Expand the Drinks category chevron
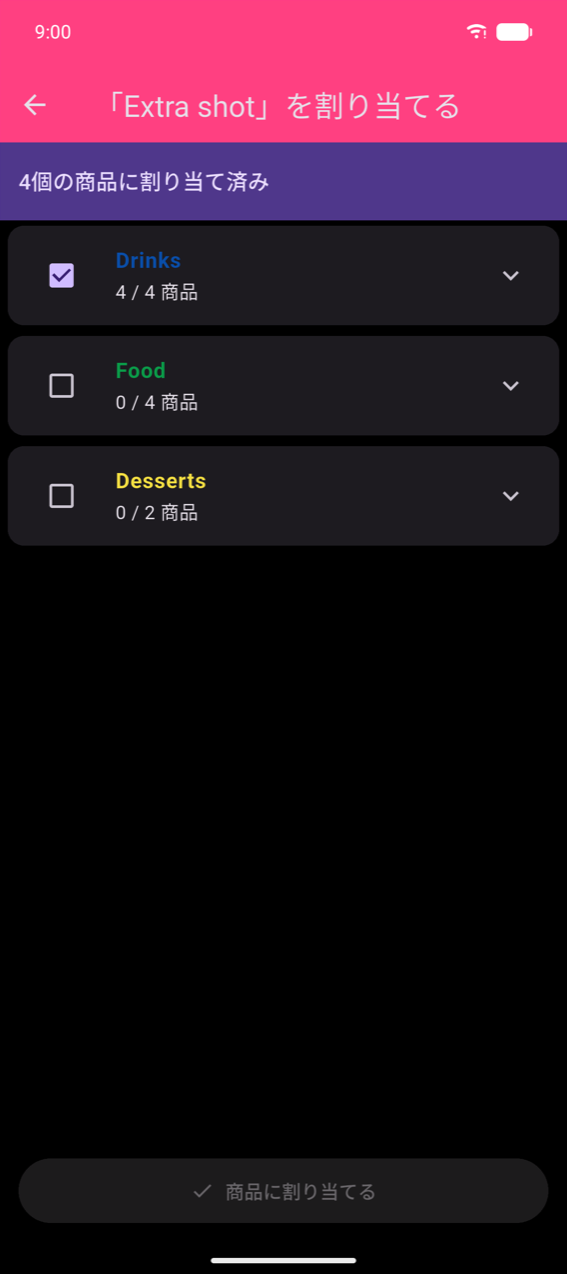The height and width of the screenshot is (1274, 567). [510, 275]
